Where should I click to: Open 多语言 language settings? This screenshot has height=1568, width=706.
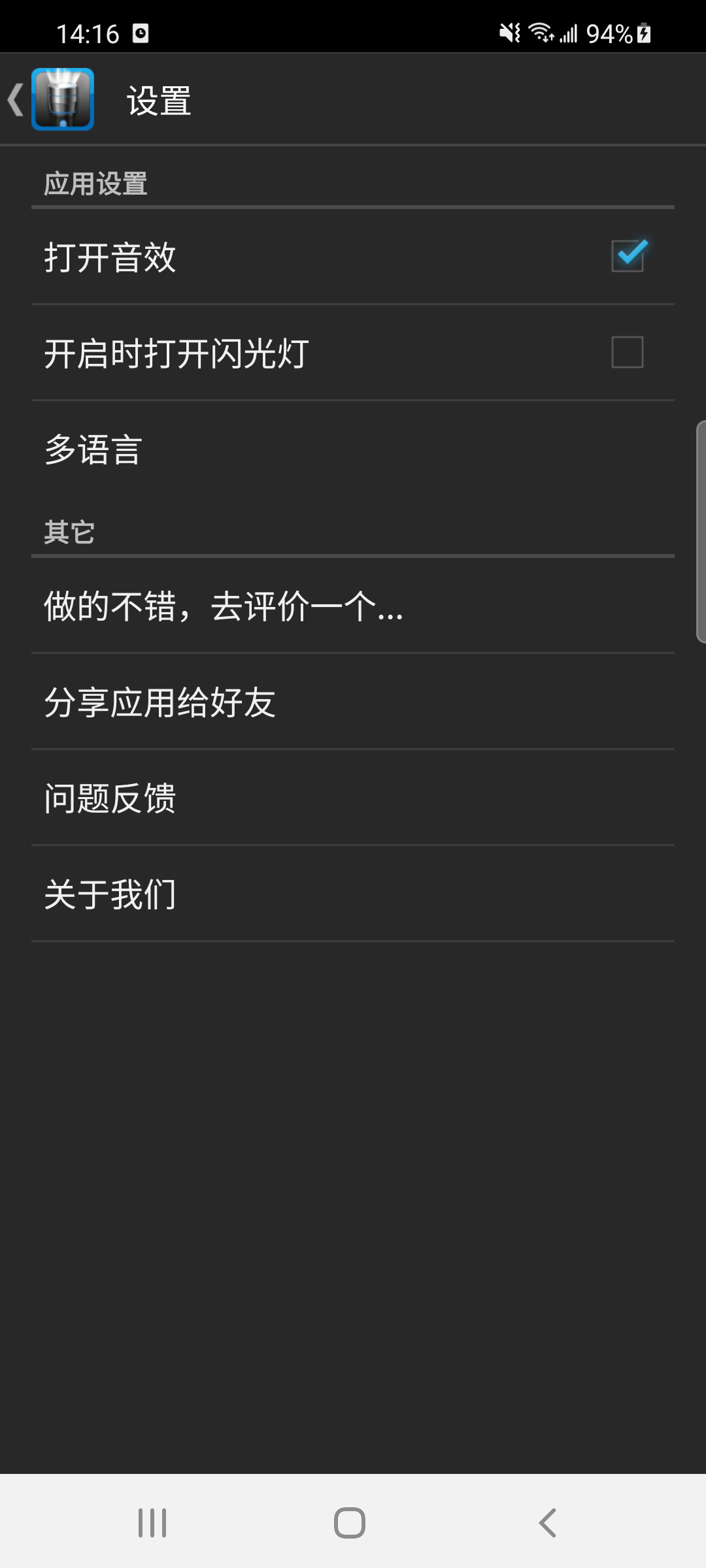353,449
